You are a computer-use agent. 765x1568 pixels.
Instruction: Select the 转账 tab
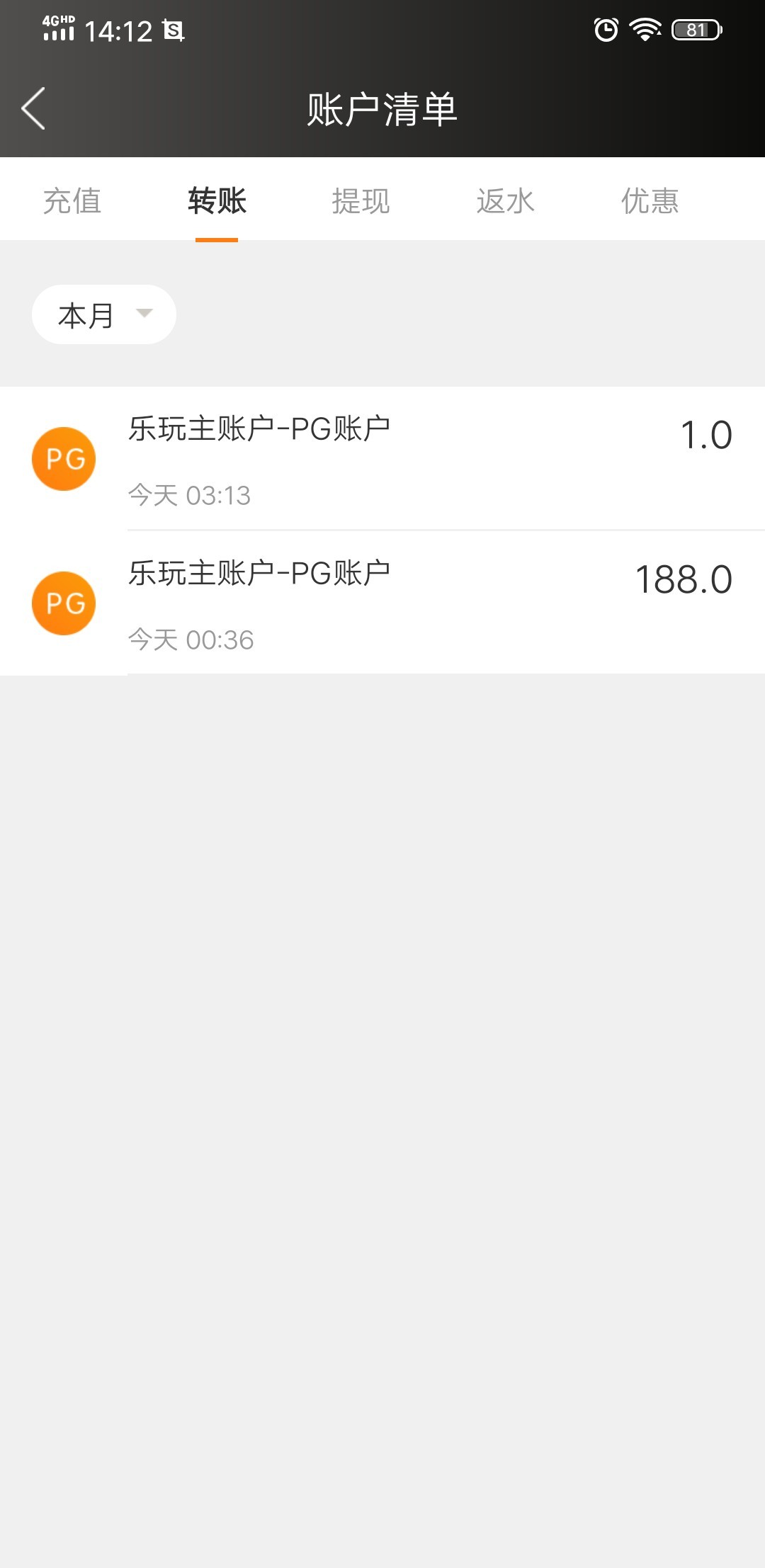pyautogui.click(x=217, y=200)
